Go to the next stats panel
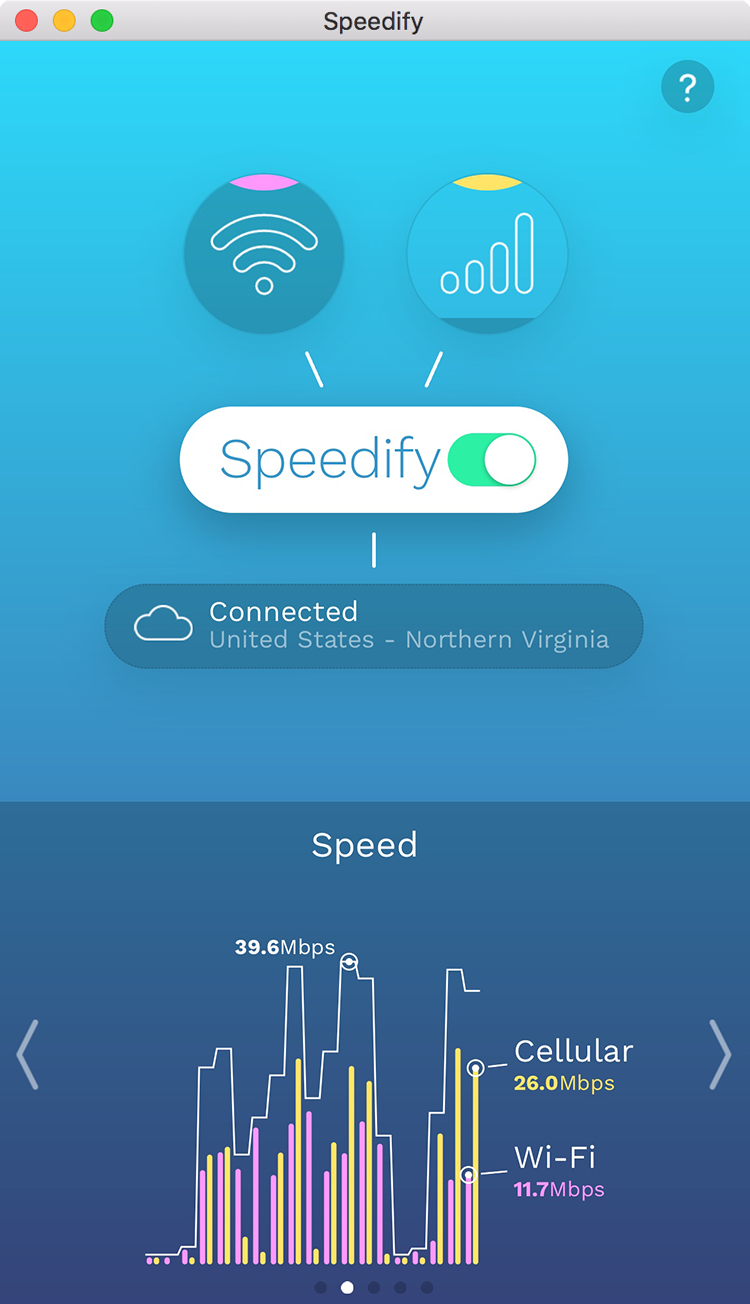This screenshot has height=1304, width=750. tap(719, 1054)
